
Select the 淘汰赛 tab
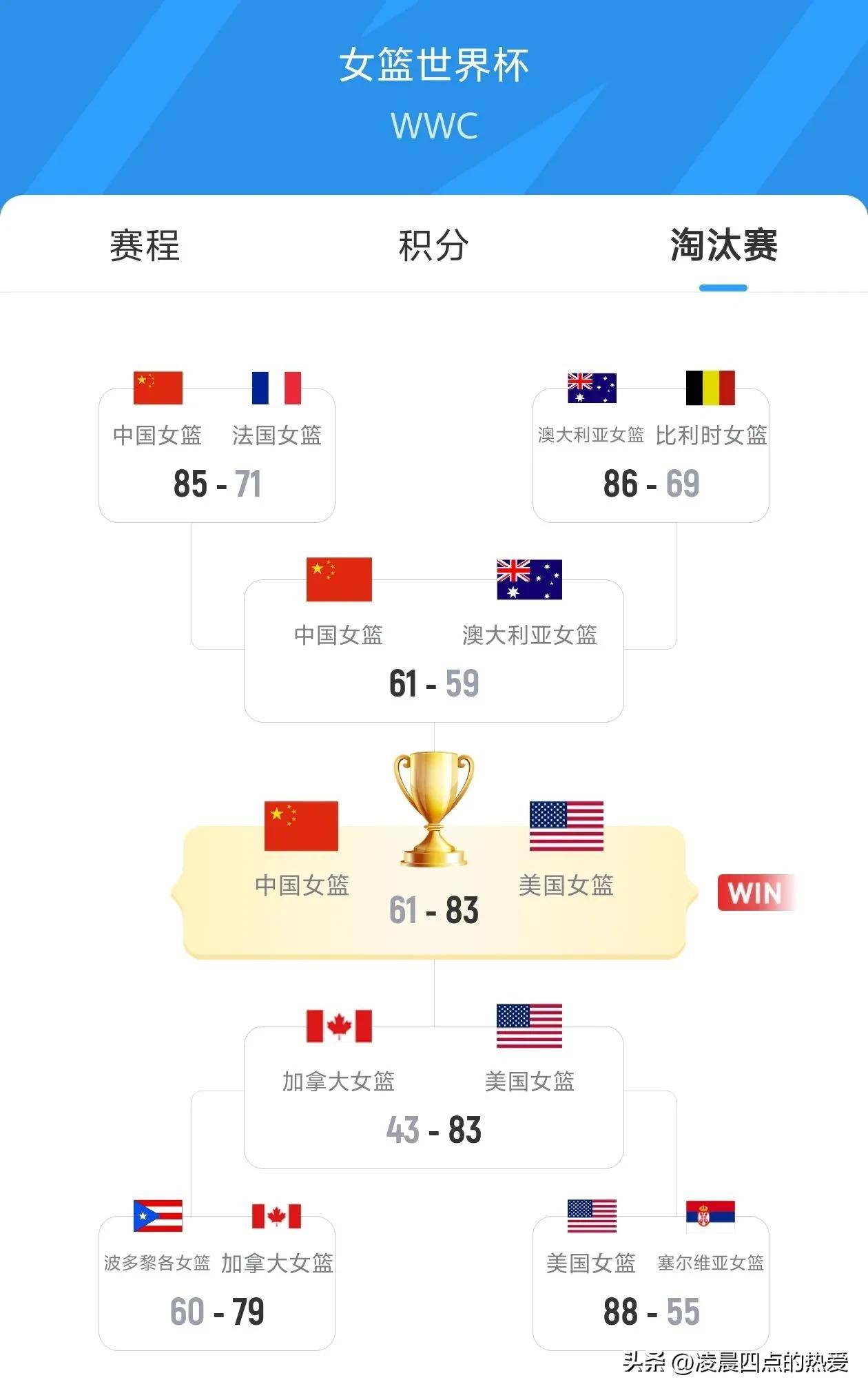click(723, 245)
